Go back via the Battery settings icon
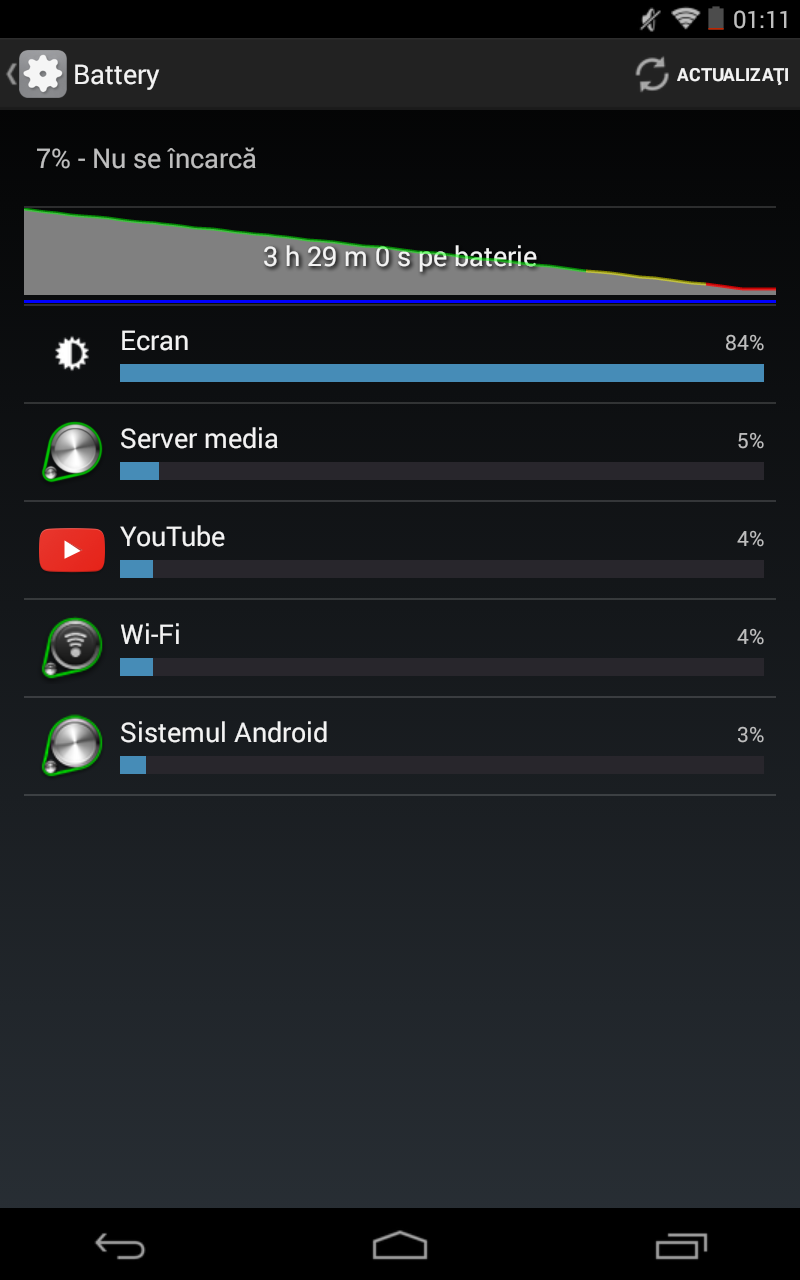Screen dimensions: 800x1280 [x=42, y=74]
